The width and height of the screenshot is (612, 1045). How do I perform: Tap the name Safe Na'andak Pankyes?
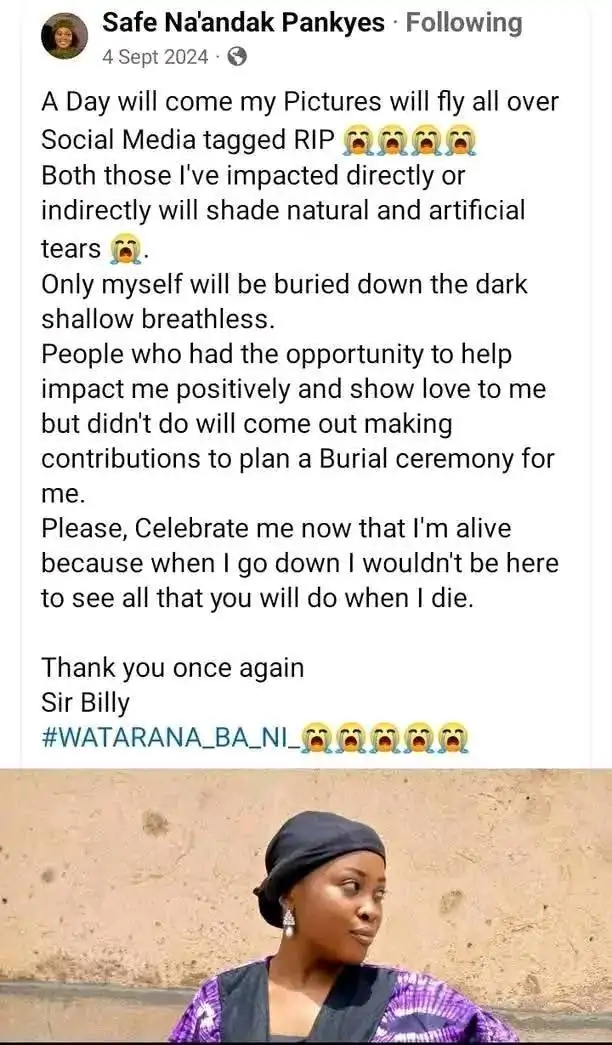pyautogui.click(x=243, y=22)
